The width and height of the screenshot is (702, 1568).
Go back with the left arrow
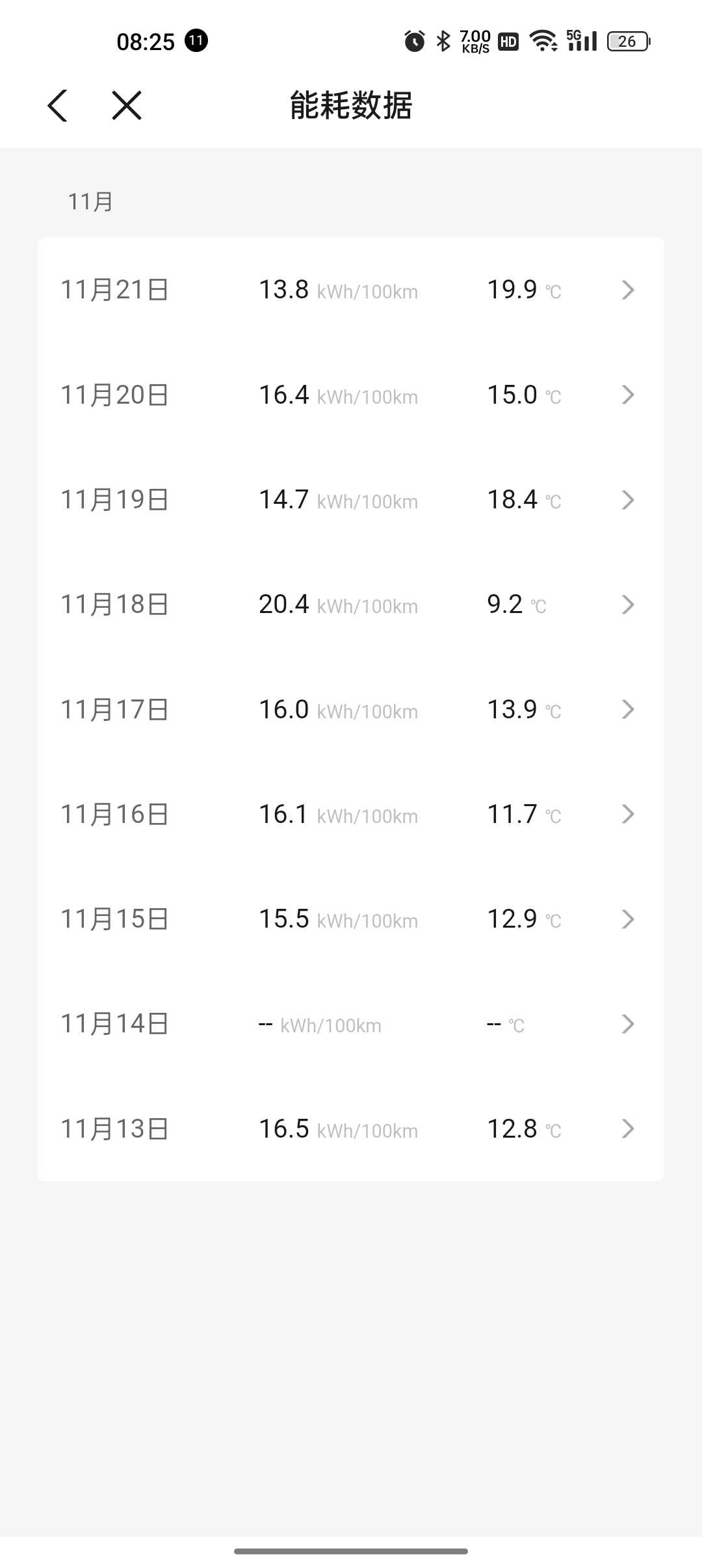[x=57, y=105]
